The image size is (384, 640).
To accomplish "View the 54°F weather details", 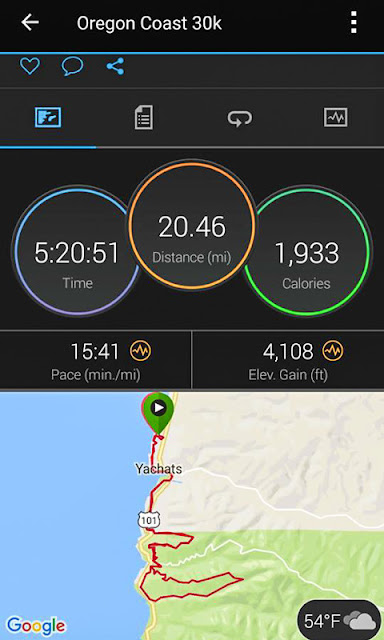I will coord(340,621).
